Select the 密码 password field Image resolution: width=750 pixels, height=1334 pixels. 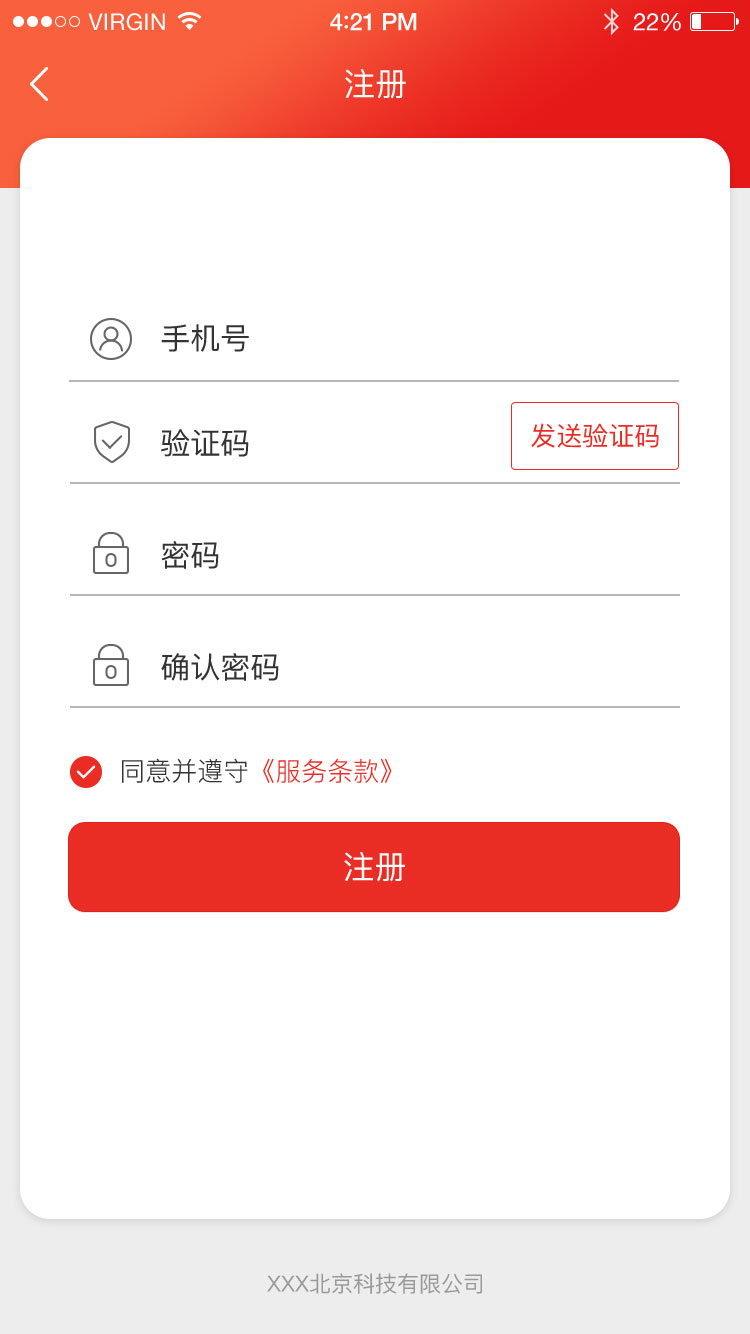pos(375,554)
